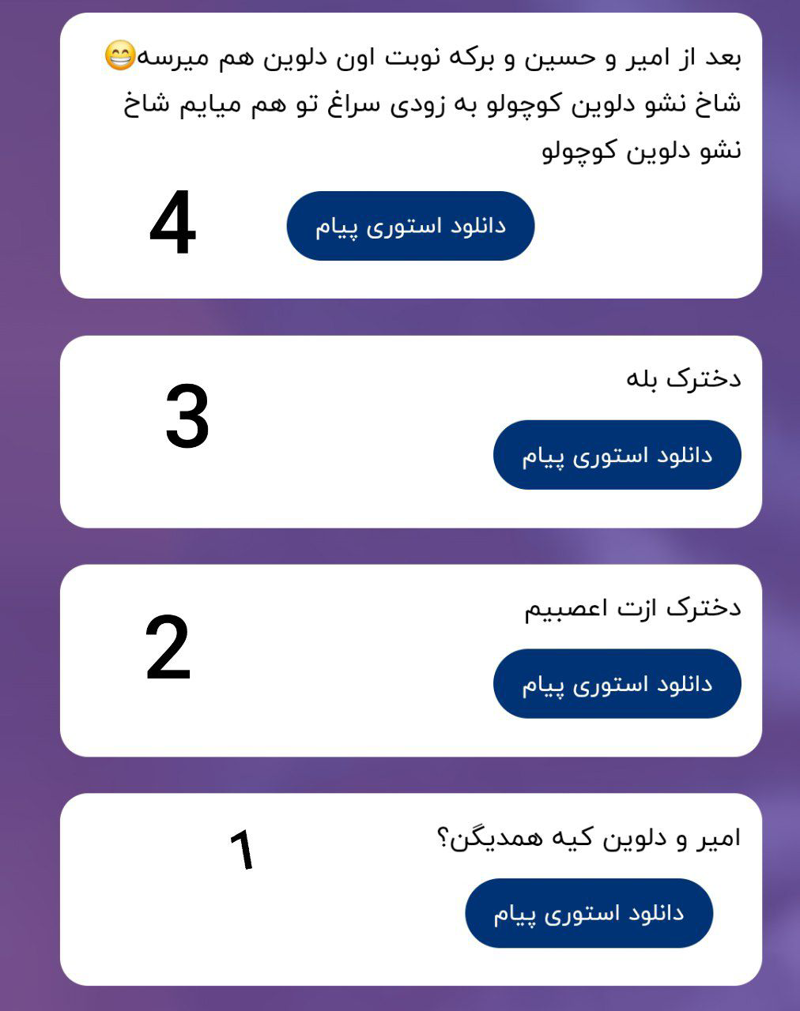800x1011 pixels.
Task: Download story for the 'بعد از امیر و حسین' message
Action: pos(410,226)
